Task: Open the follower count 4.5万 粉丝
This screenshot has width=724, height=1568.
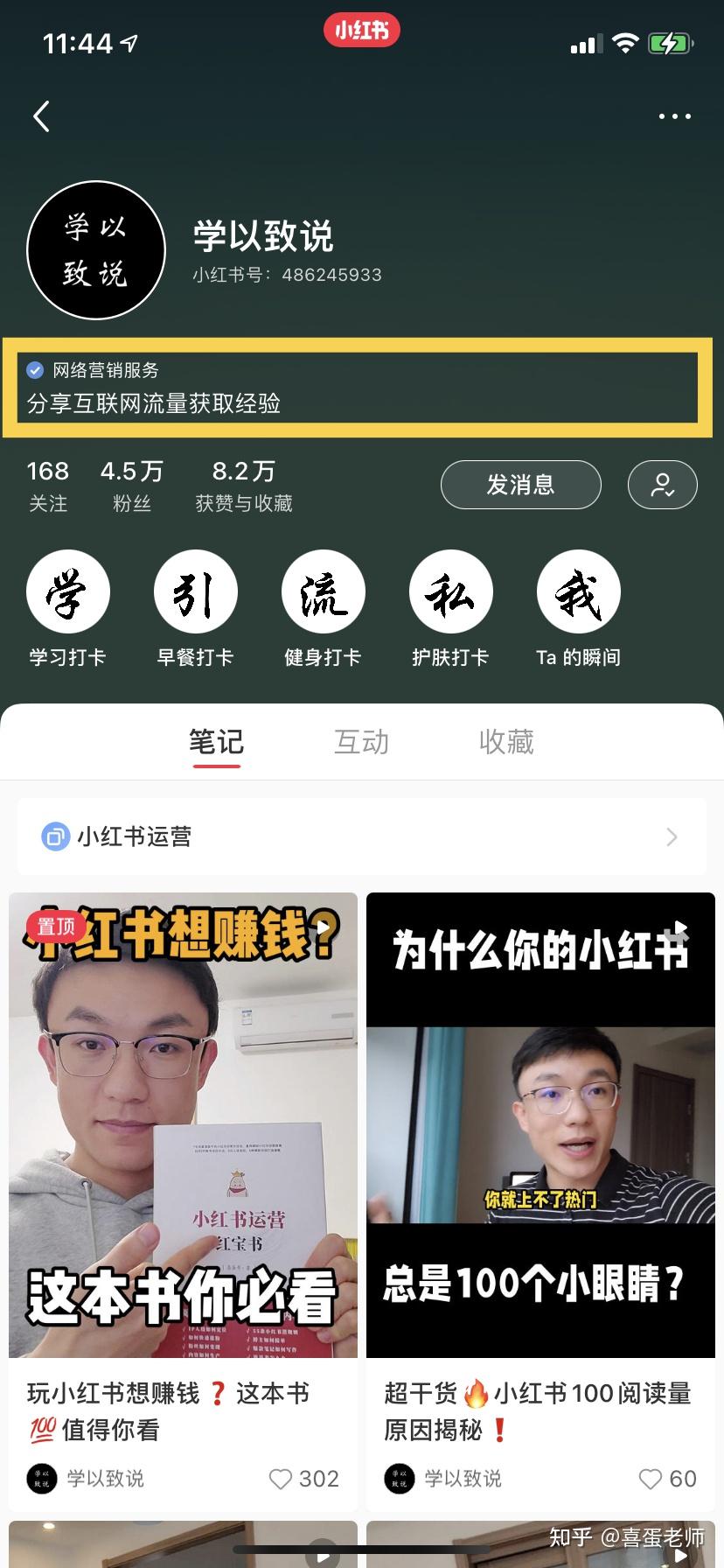Action: 132,486
